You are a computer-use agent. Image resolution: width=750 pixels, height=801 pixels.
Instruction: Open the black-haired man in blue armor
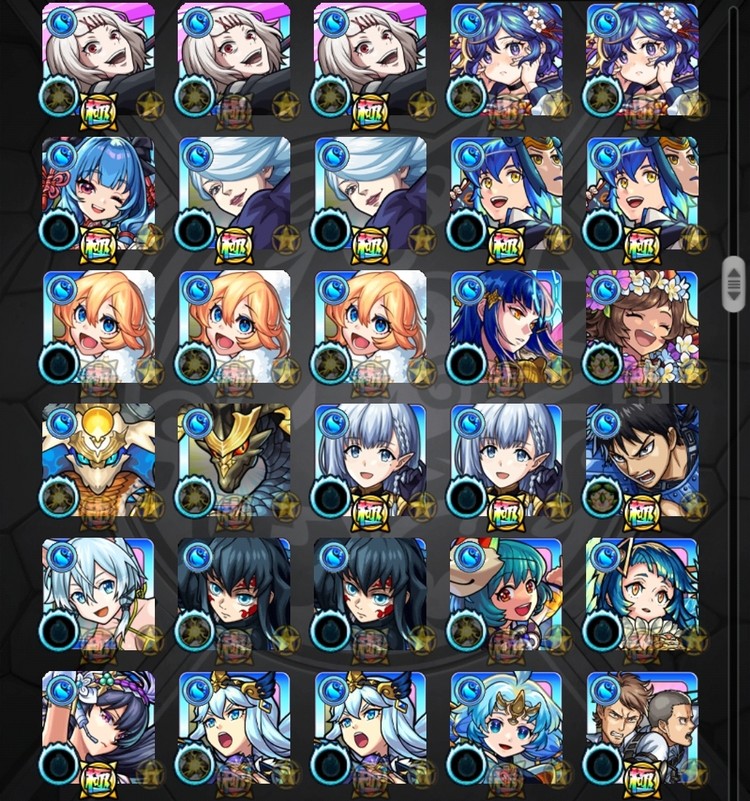642,460
